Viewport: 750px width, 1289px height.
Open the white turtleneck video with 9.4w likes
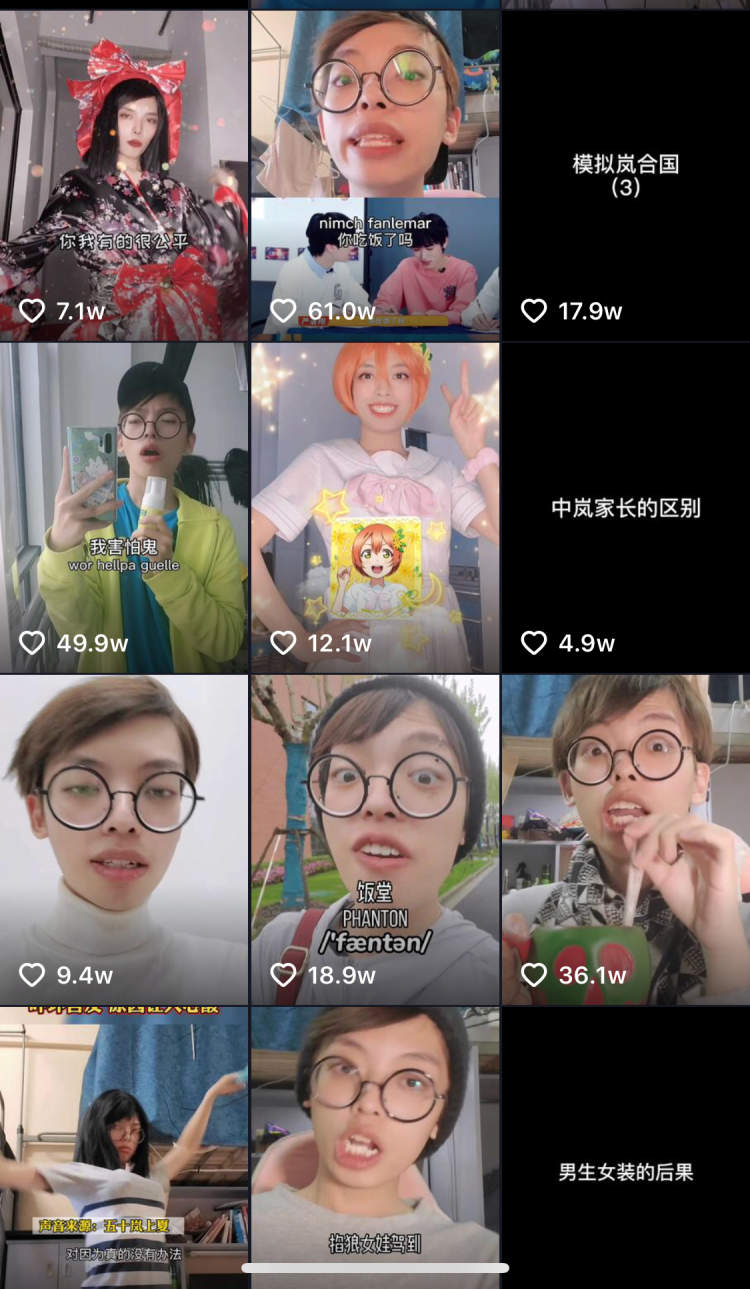click(x=124, y=840)
